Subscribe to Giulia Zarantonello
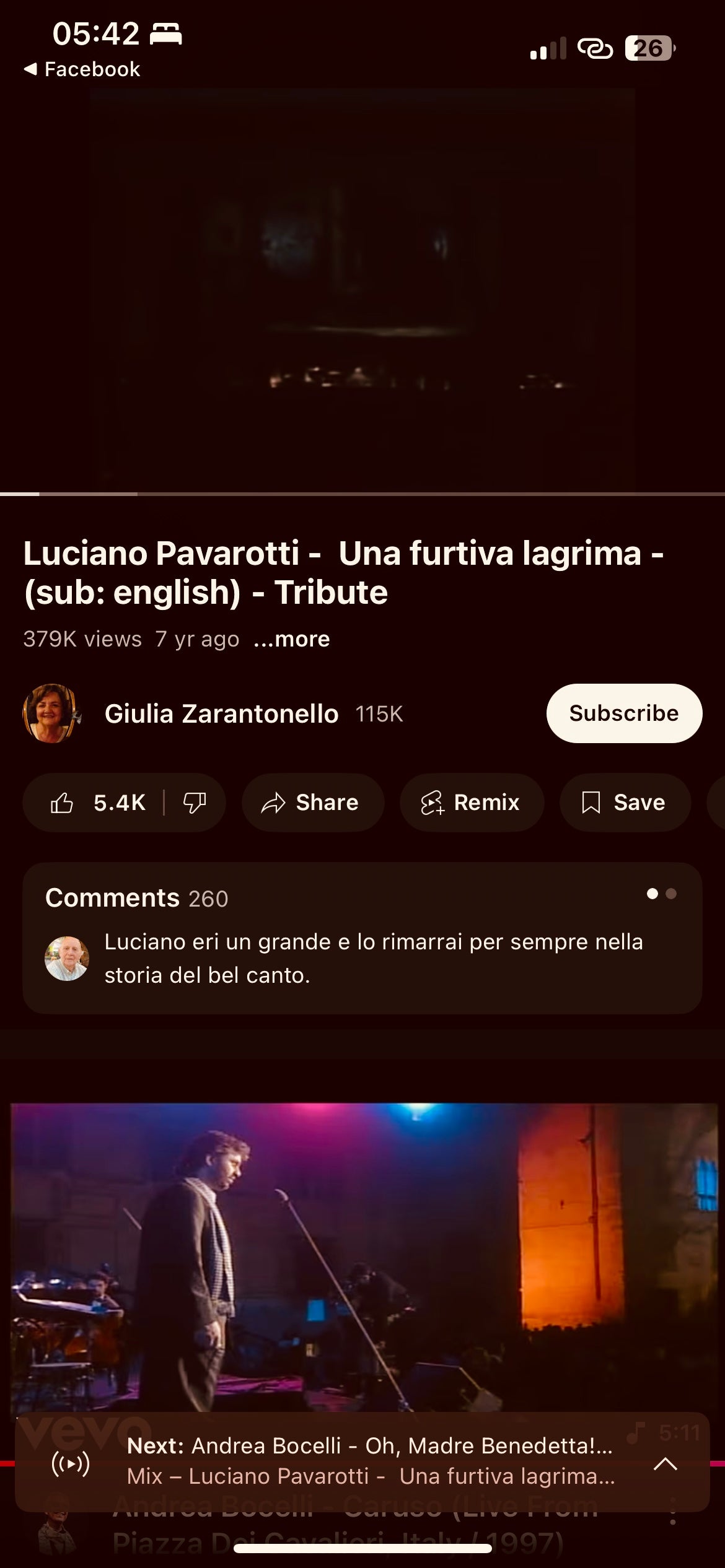This screenshot has width=725, height=1568. pos(623,713)
